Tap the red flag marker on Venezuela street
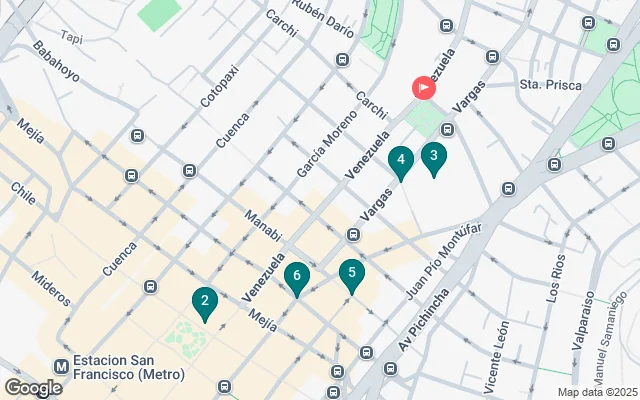 [424, 88]
